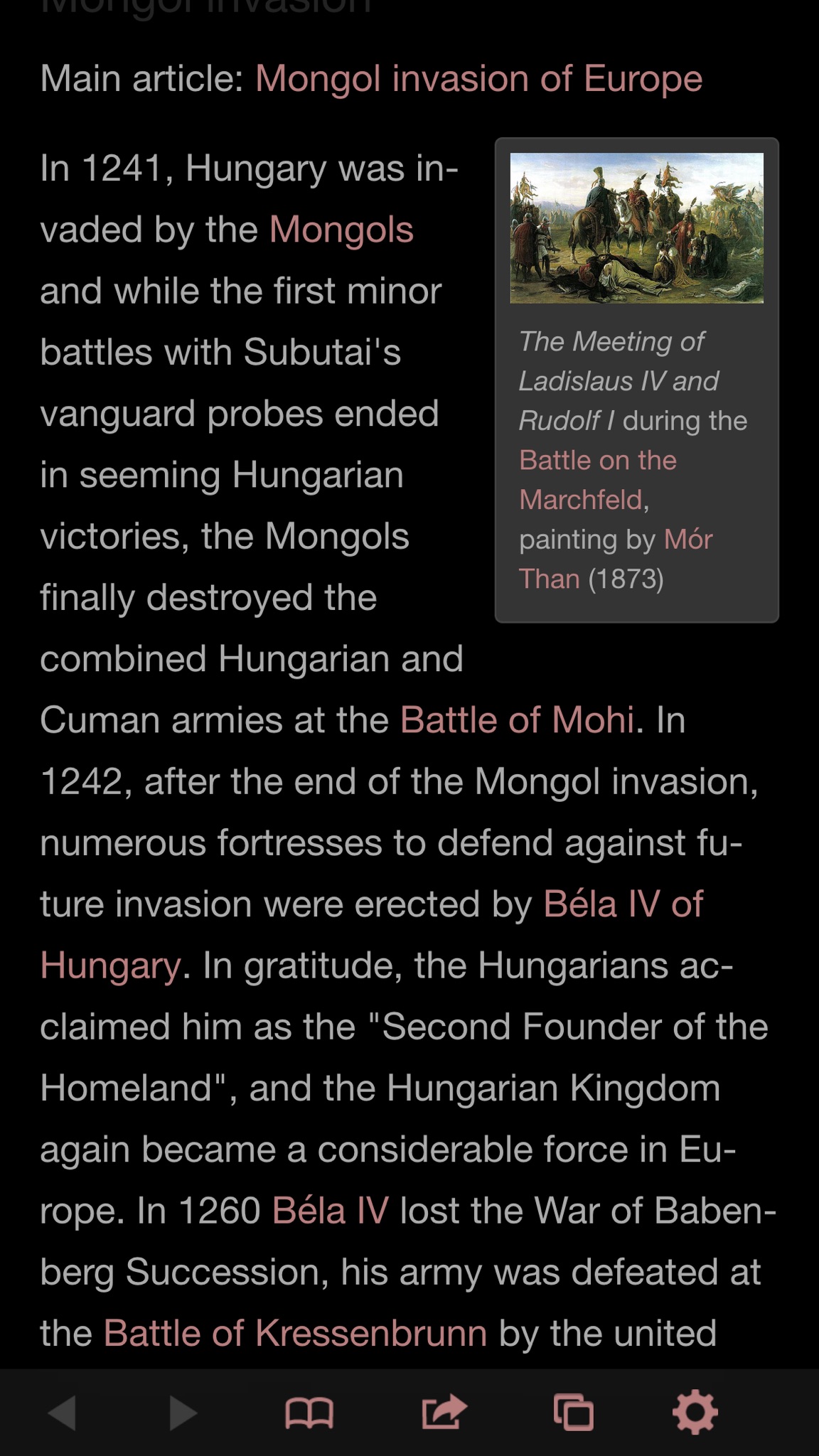This screenshot has width=819, height=1456.
Task: Open the tabs switcher
Action: [x=573, y=1413]
